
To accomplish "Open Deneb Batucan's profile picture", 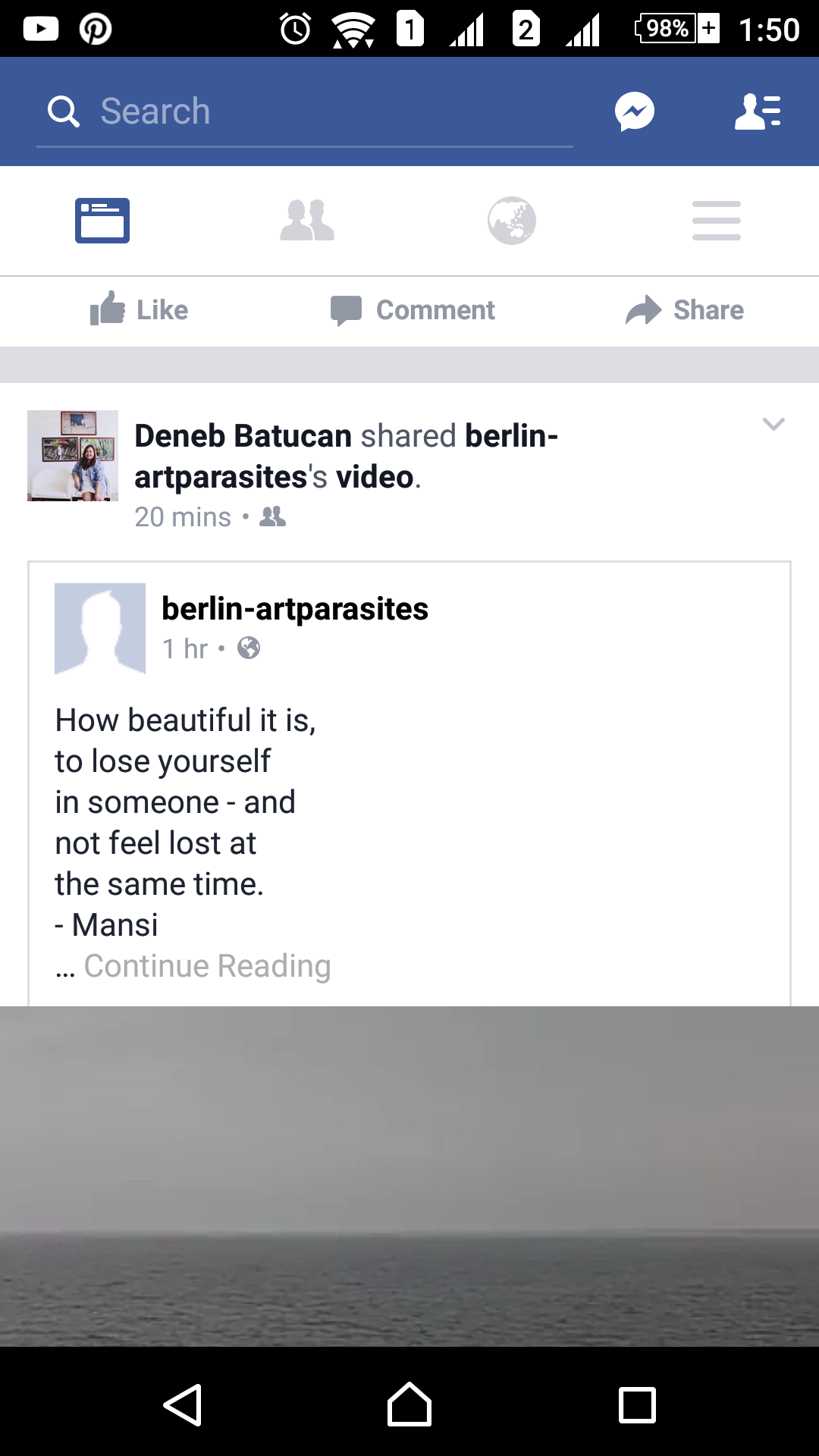I will point(73,456).
